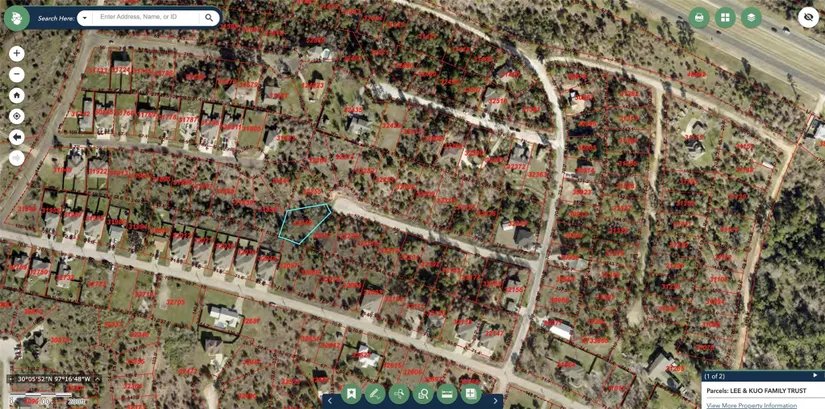The image size is (825, 409).
Task: Open the layers list
Action: (x=751, y=17)
